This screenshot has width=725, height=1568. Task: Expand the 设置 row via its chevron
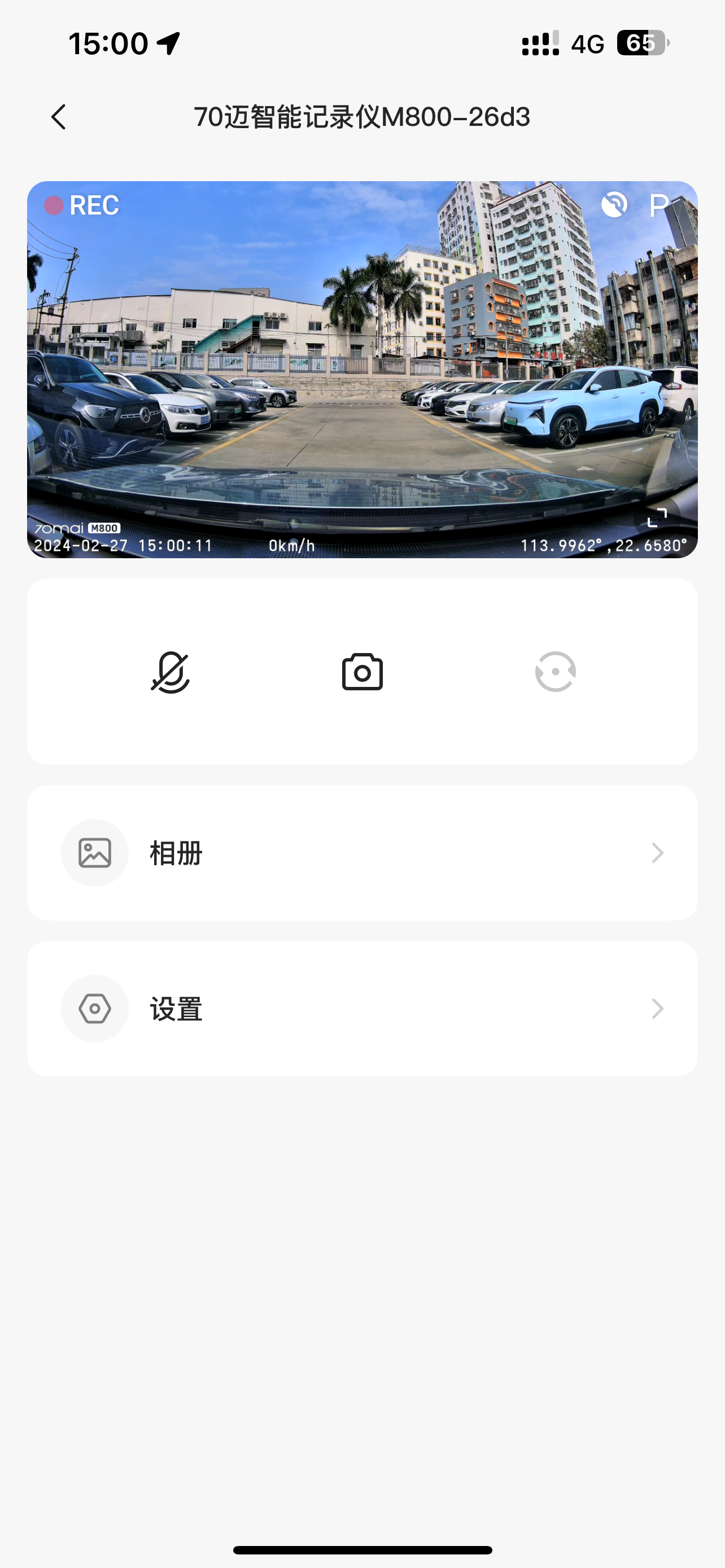[656, 1008]
